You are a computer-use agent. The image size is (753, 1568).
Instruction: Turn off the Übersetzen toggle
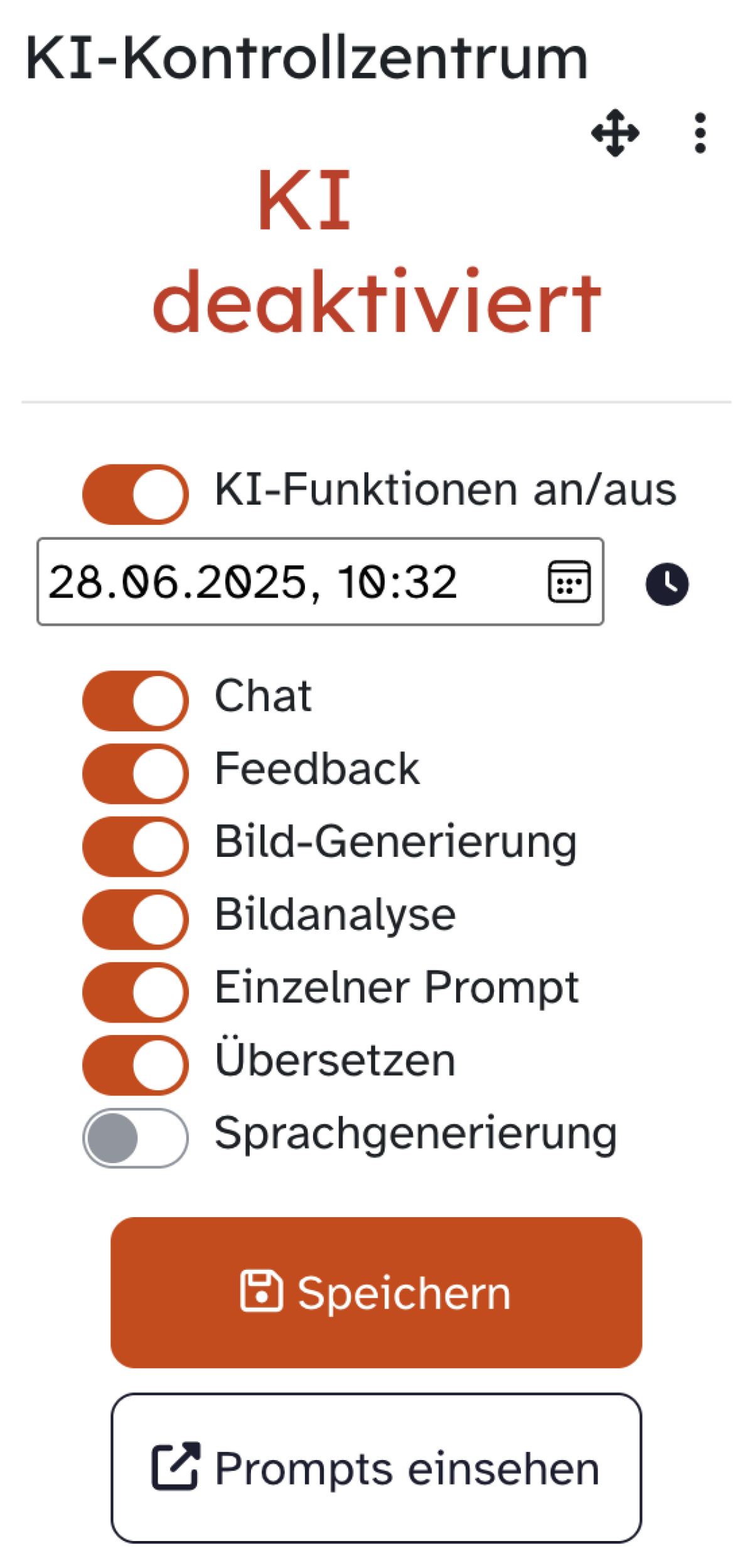(x=136, y=1065)
